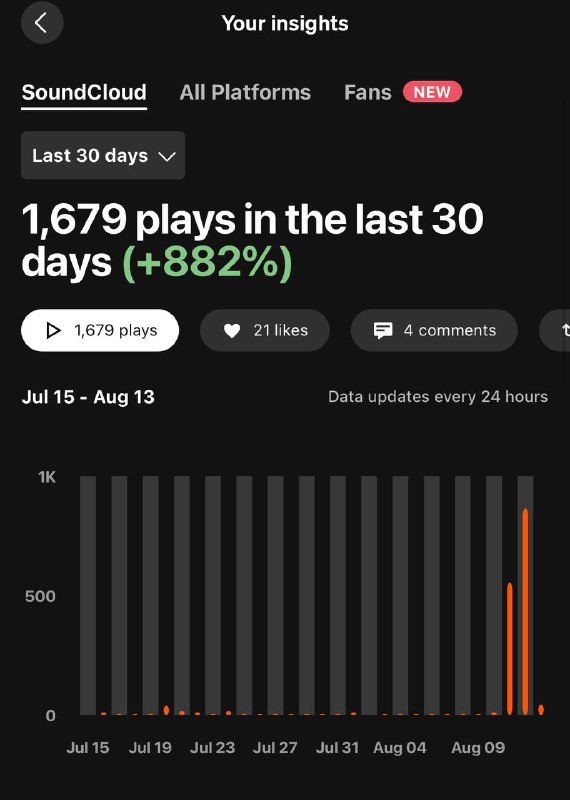View the 4 comments metric
Screen dimensions: 570x800
click(434, 330)
